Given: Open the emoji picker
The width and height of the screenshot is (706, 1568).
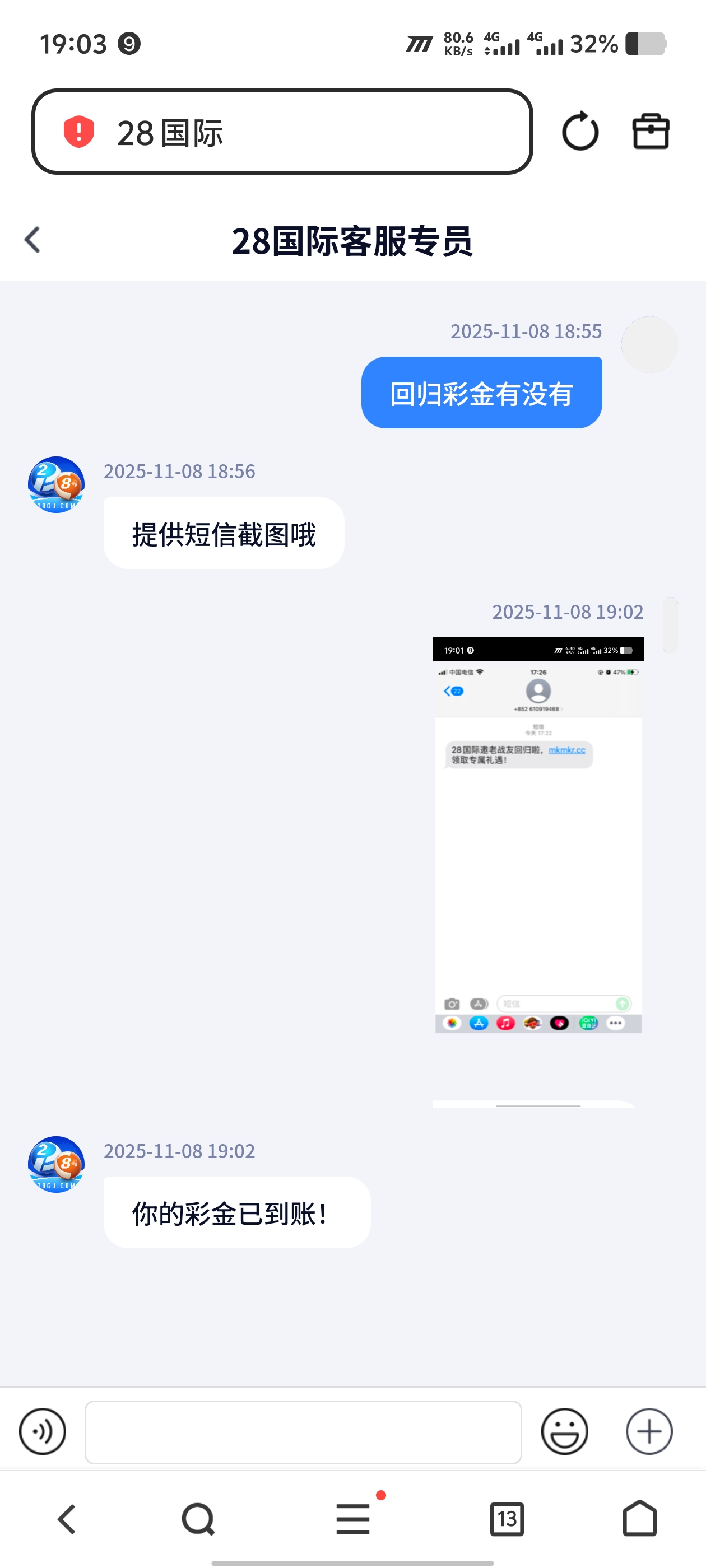Looking at the screenshot, I should [x=564, y=1431].
